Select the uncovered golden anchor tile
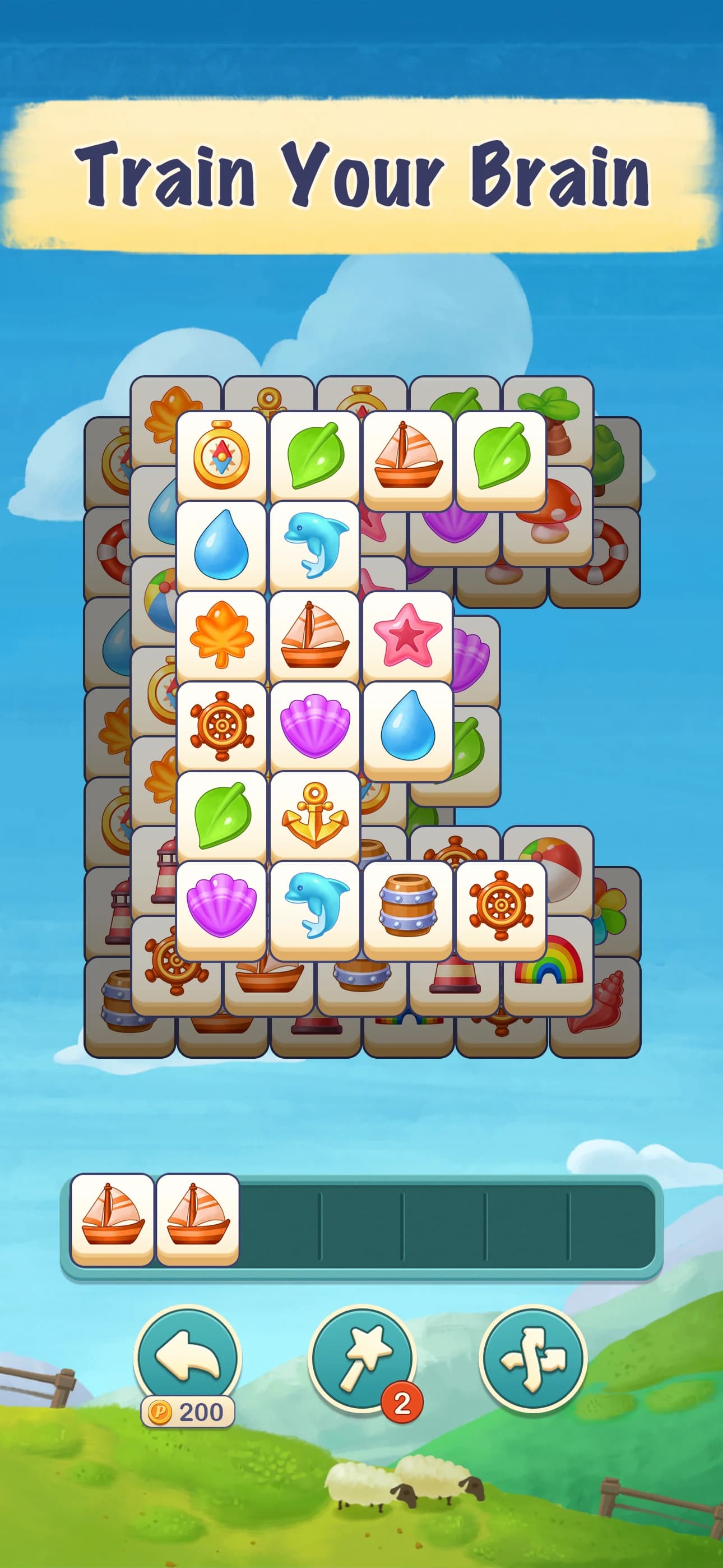723x1568 pixels. click(x=314, y=814)
